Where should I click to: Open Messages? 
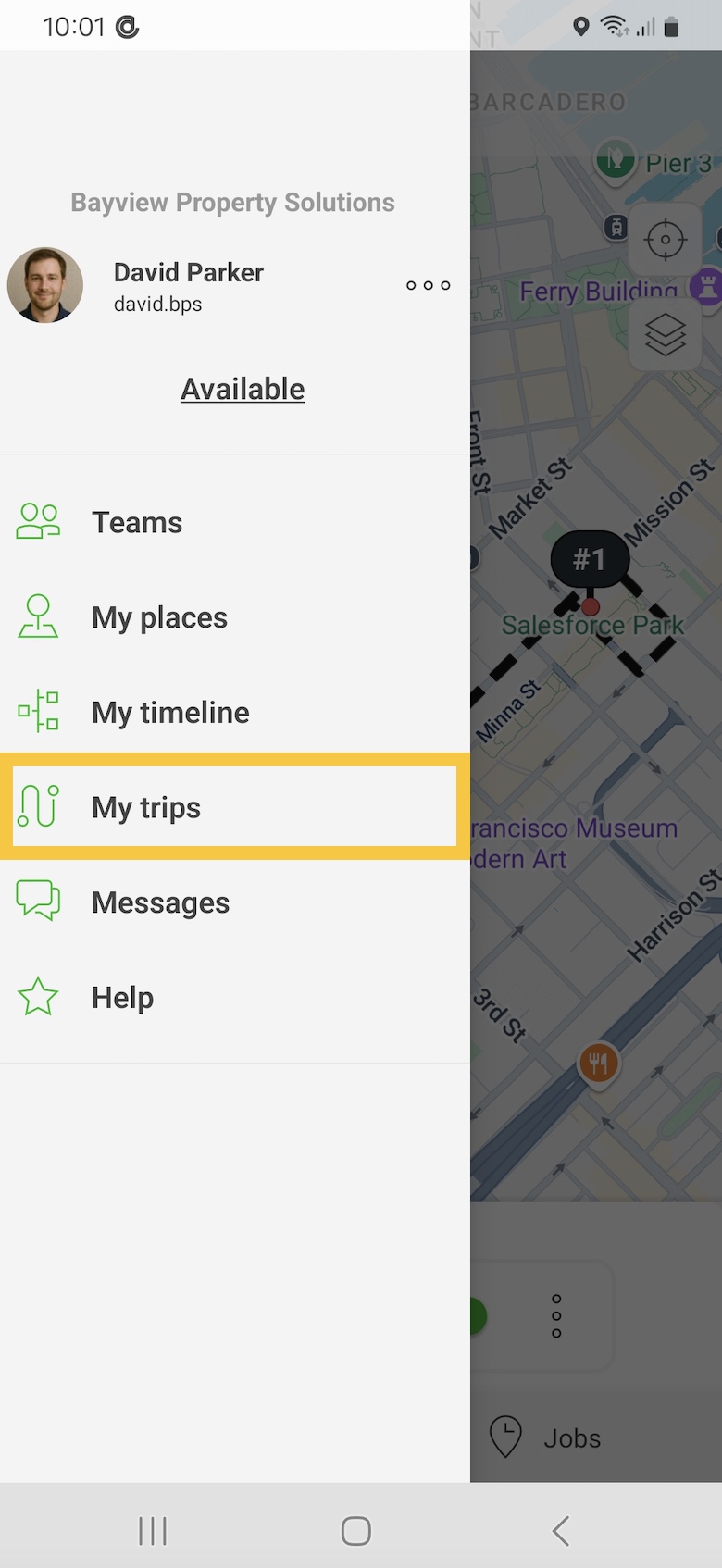(160, 902)
